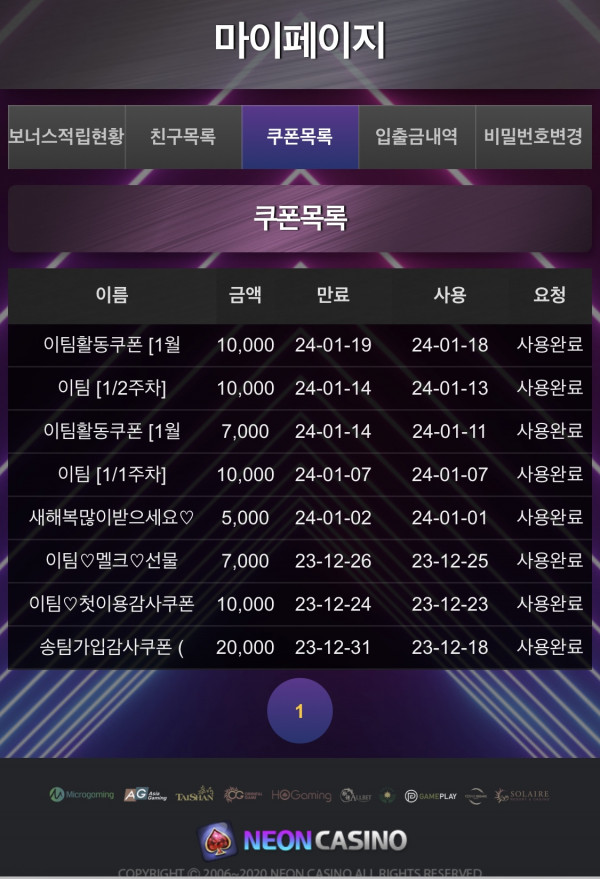Tap page number 1 button
Image resolution: width=600 pixels, height=879 pixels.
tap(299, 711)
